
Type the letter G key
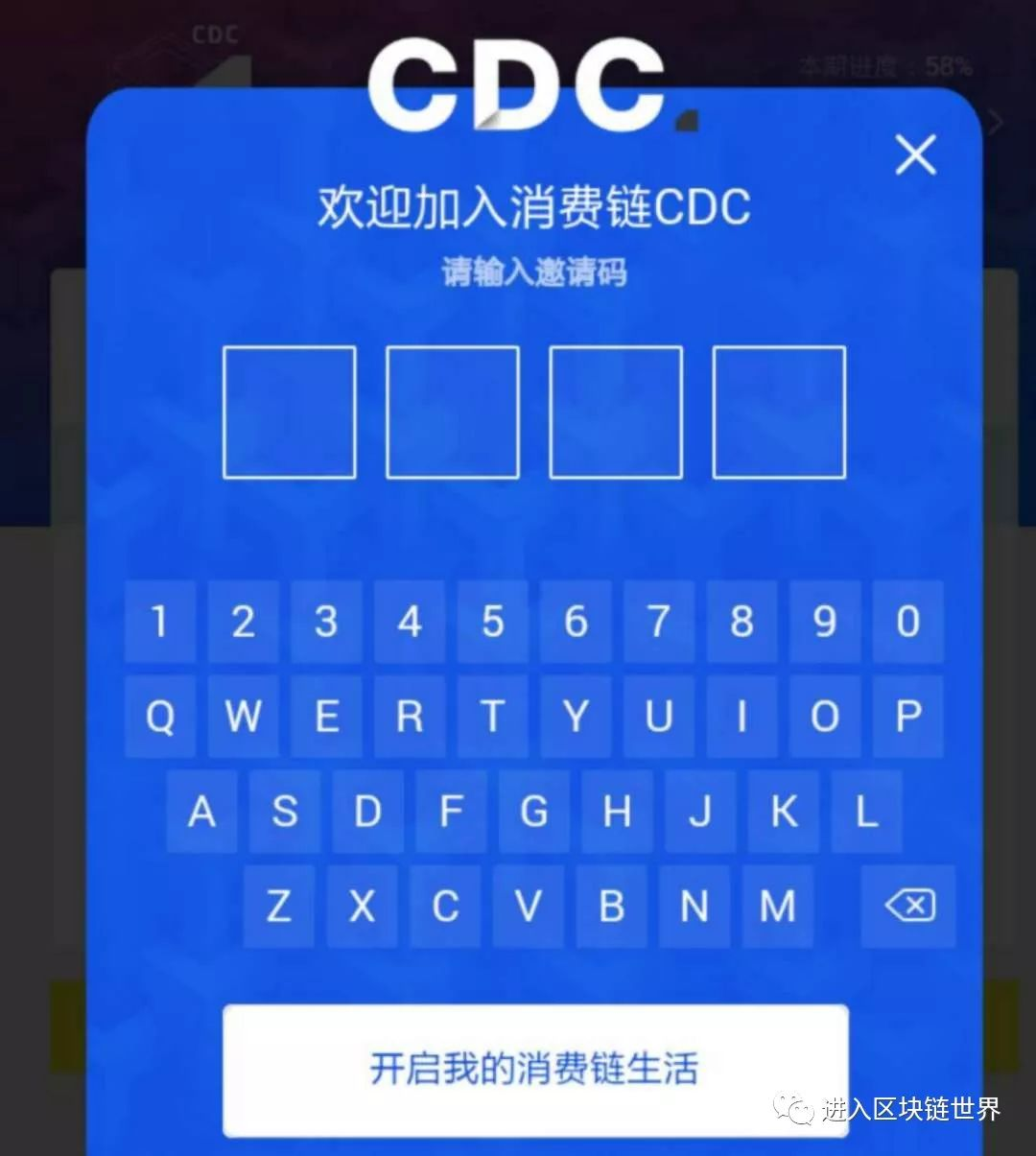click(534, 812)
